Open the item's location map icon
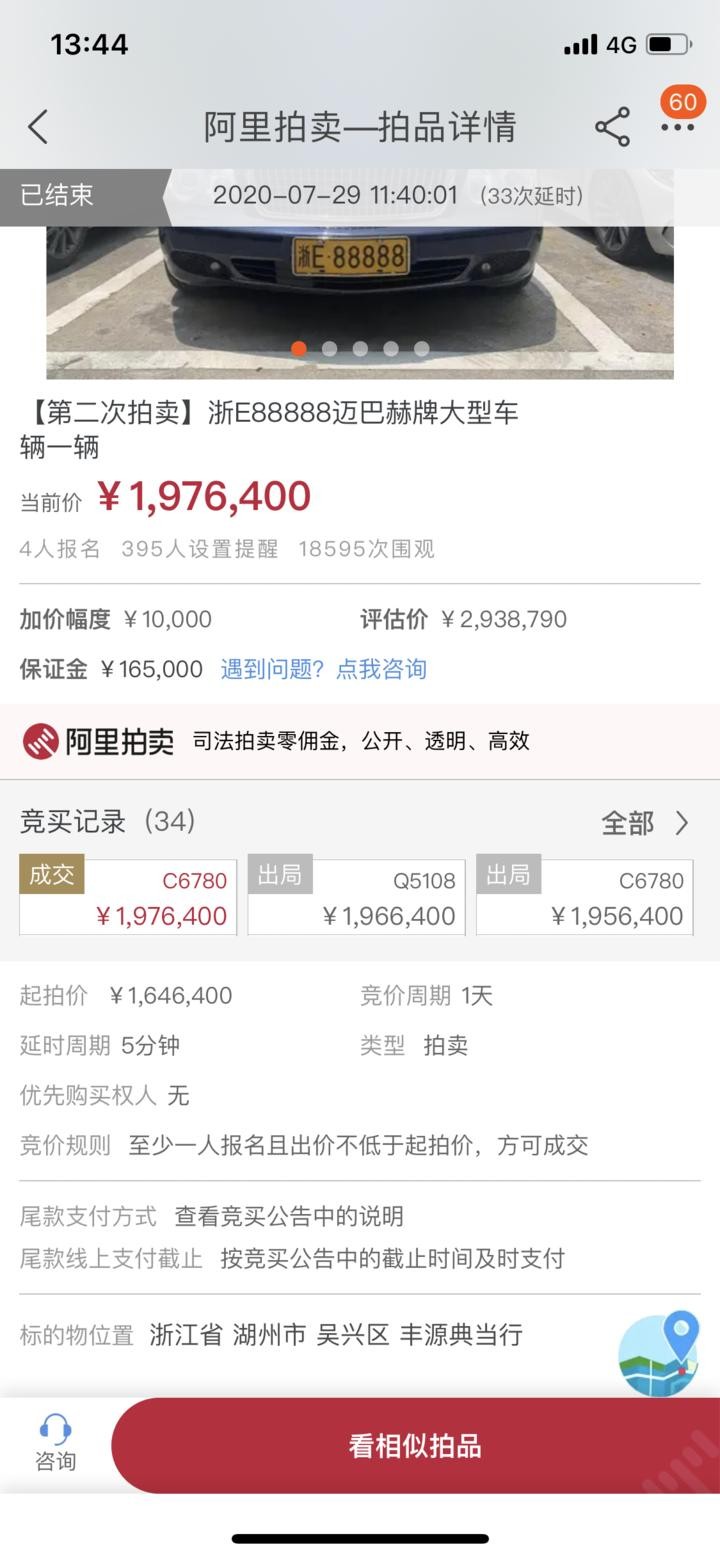This screenshot has width=720, height=1559. click(658, 1353)
